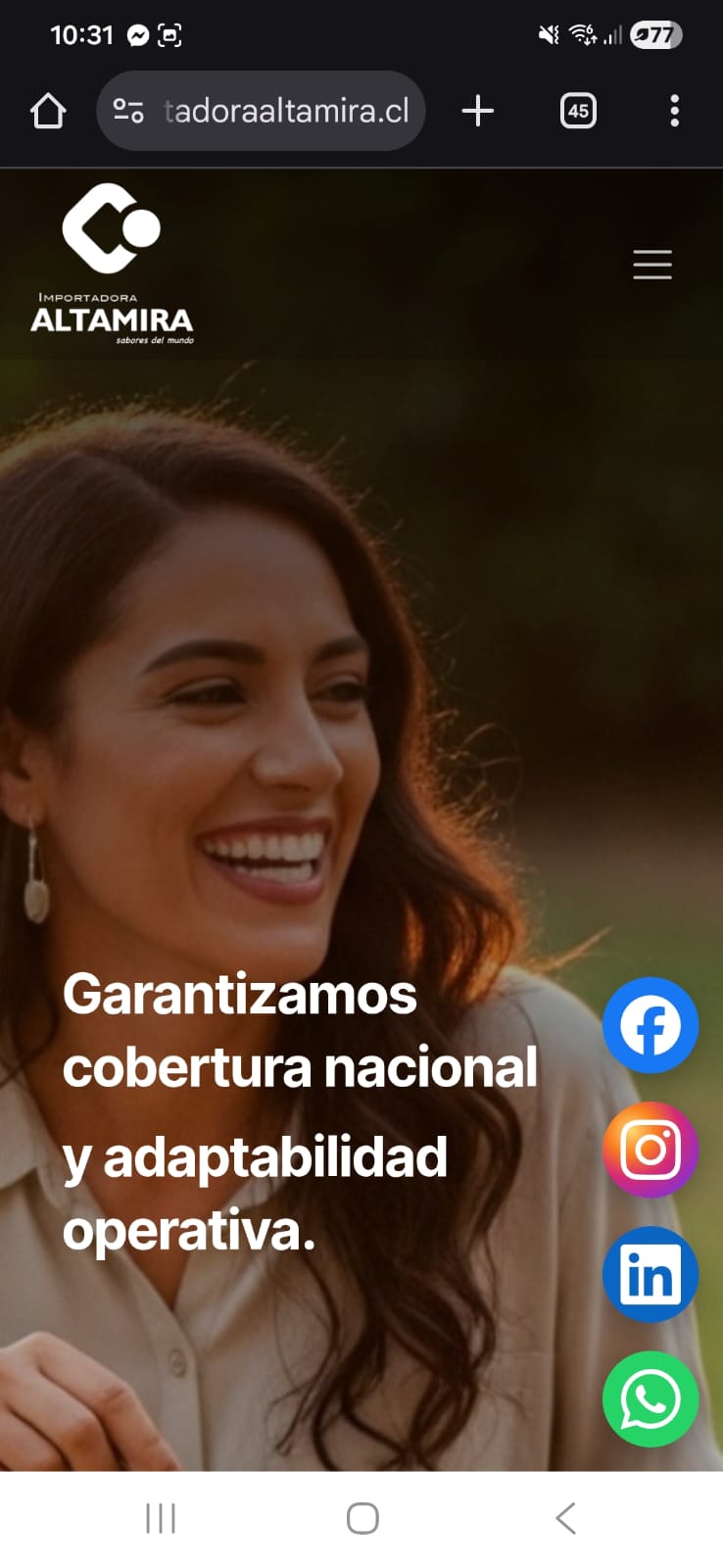This screenshot has width=723, height=1568.
Task: Open recent apps from the navigation bar
Action: 161,1518
